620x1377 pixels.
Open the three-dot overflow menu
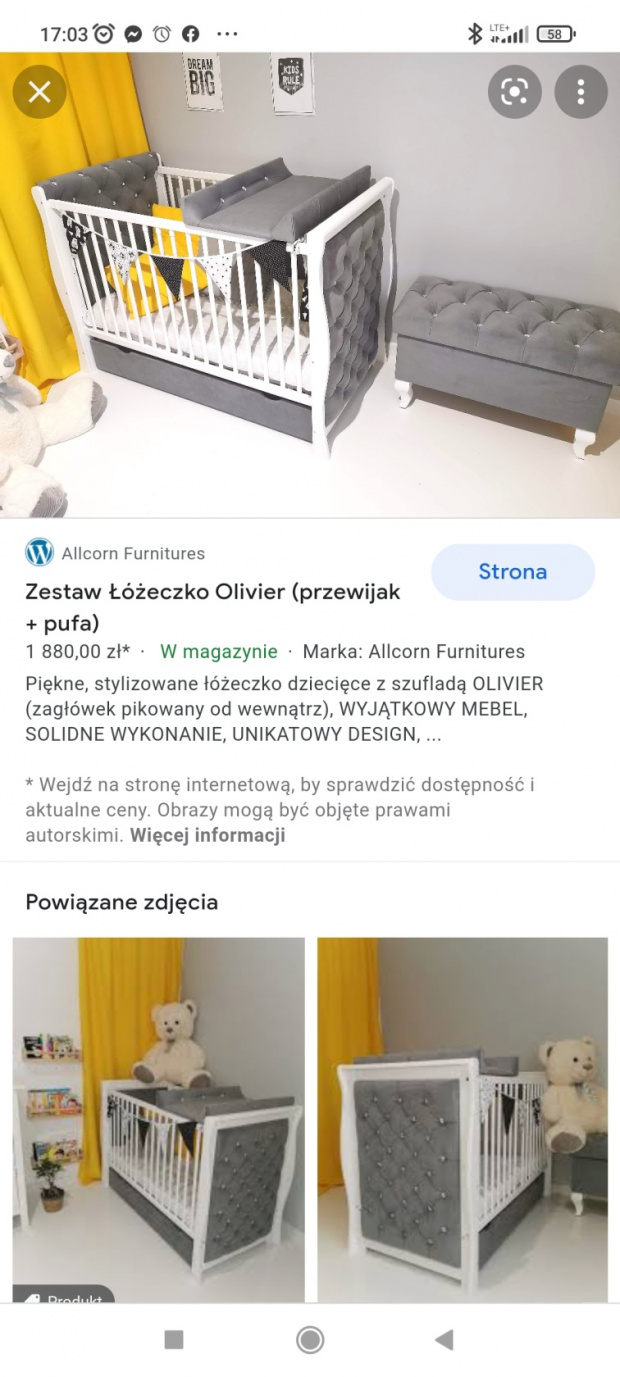click(x=581, y=93)
